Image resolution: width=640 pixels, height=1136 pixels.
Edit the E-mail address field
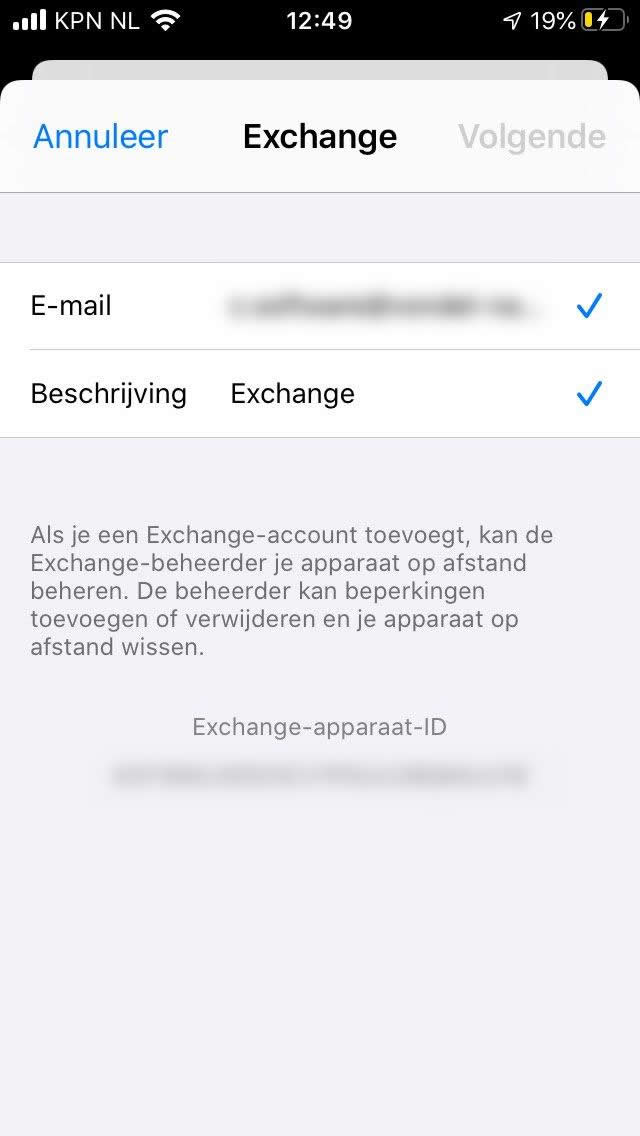coord(320,306)
